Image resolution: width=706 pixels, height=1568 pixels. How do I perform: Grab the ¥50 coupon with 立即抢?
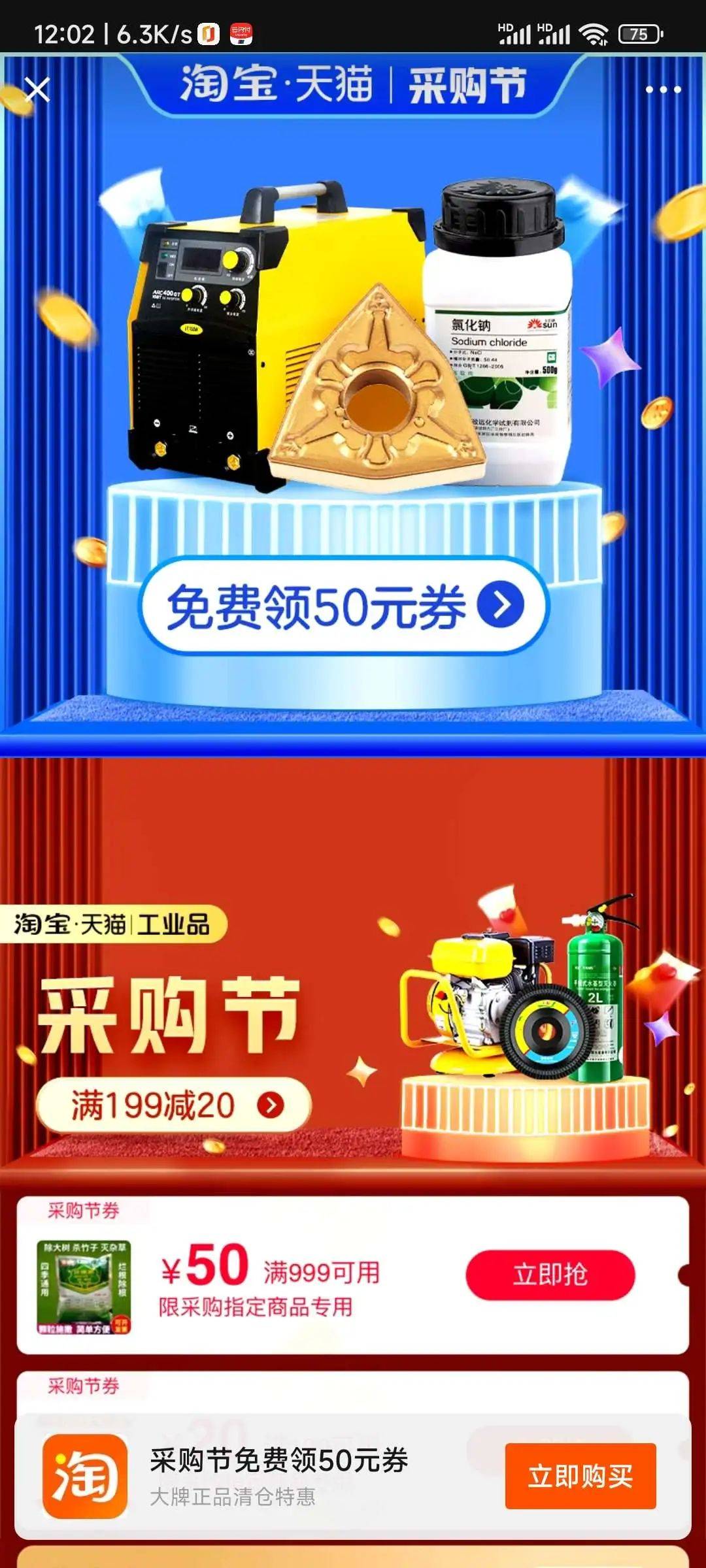[x=550, y=1275]
